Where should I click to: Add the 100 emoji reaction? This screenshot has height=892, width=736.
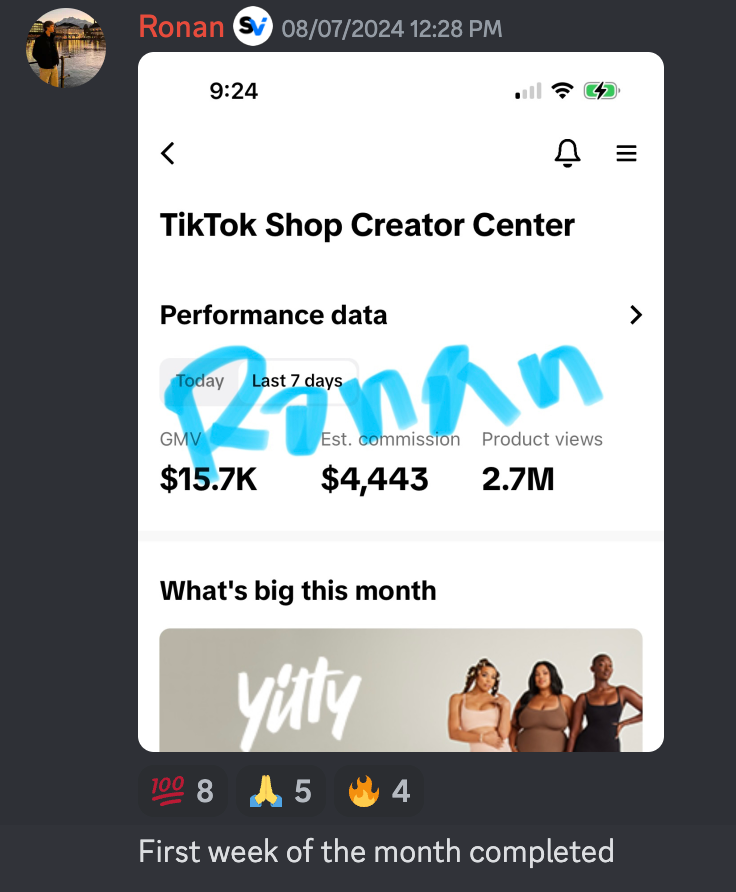coord(181,792)
